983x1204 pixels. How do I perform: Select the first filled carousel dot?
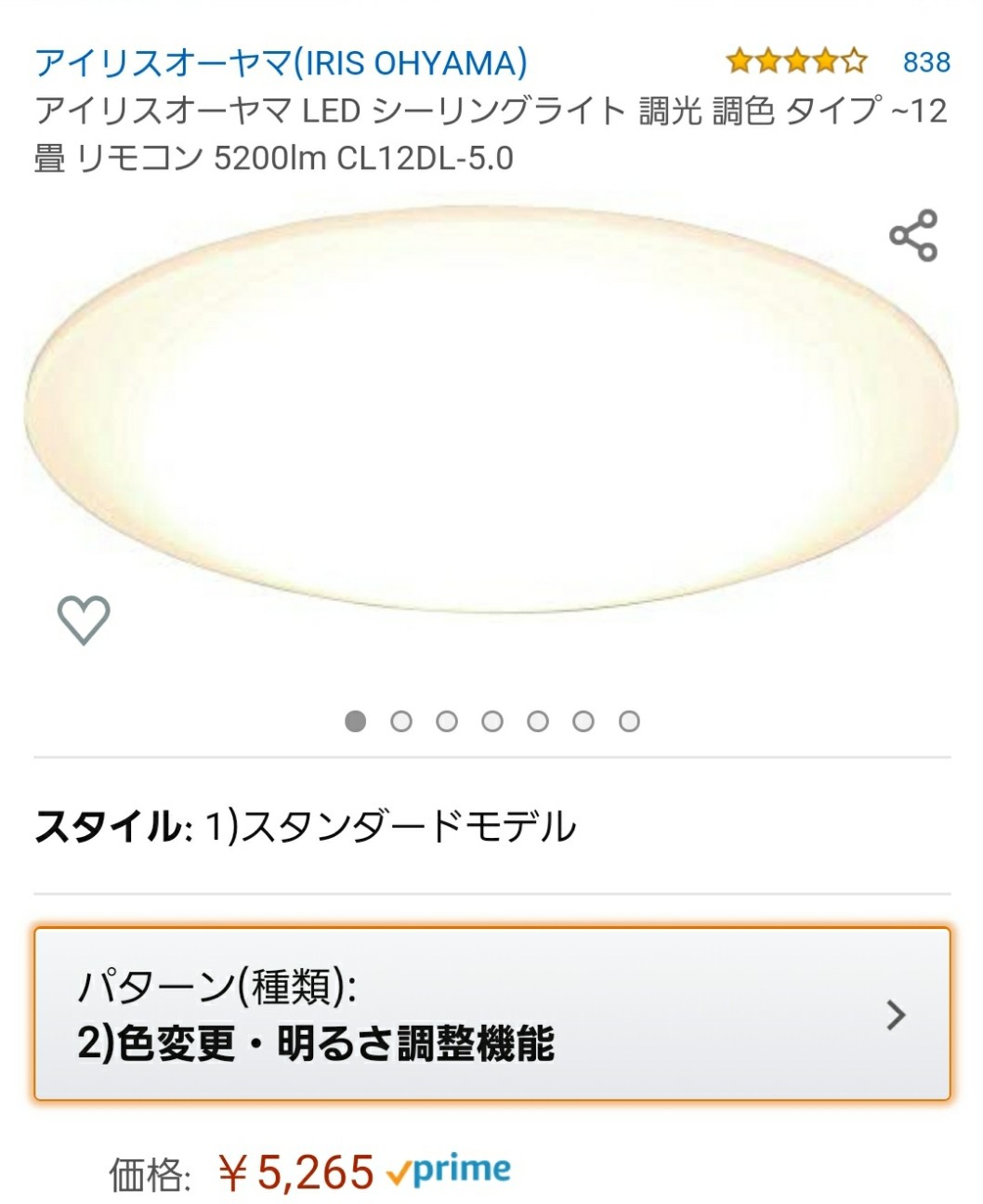(x=356, y=720)
